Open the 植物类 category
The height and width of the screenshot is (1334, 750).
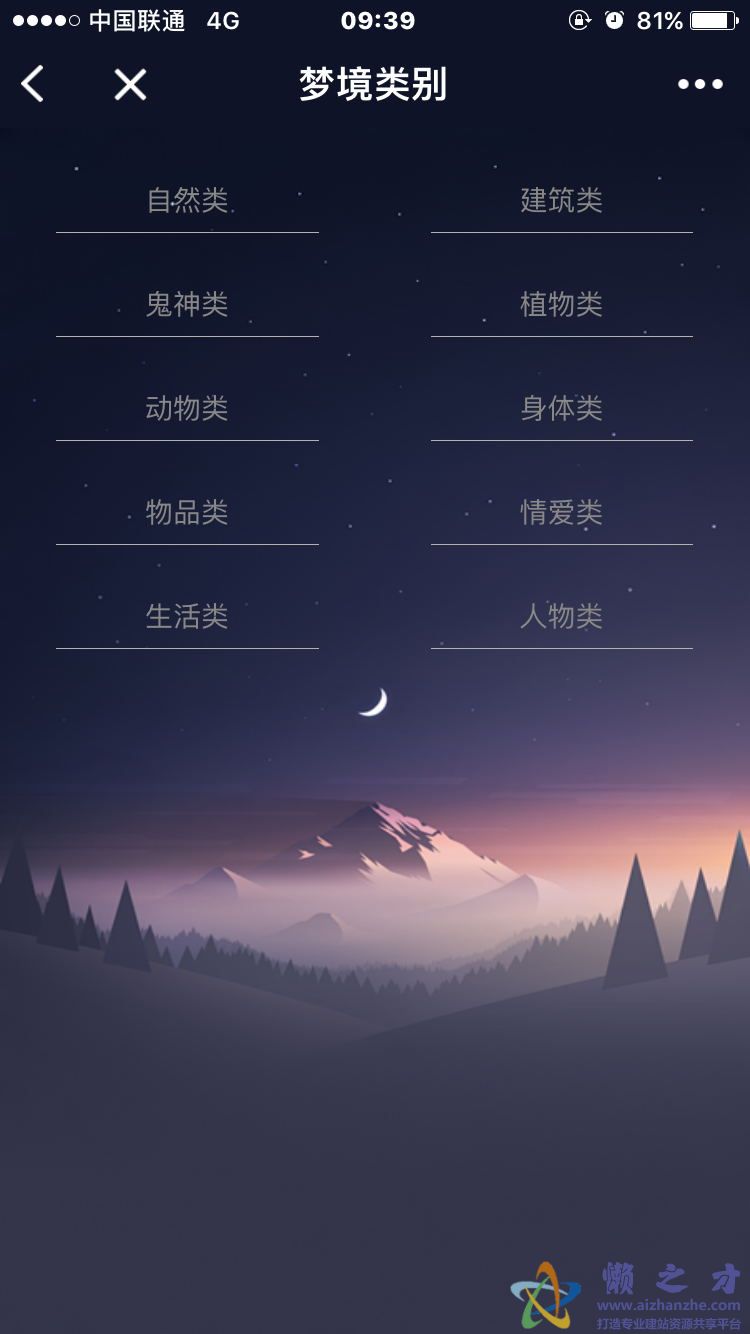tap(561, 305)
